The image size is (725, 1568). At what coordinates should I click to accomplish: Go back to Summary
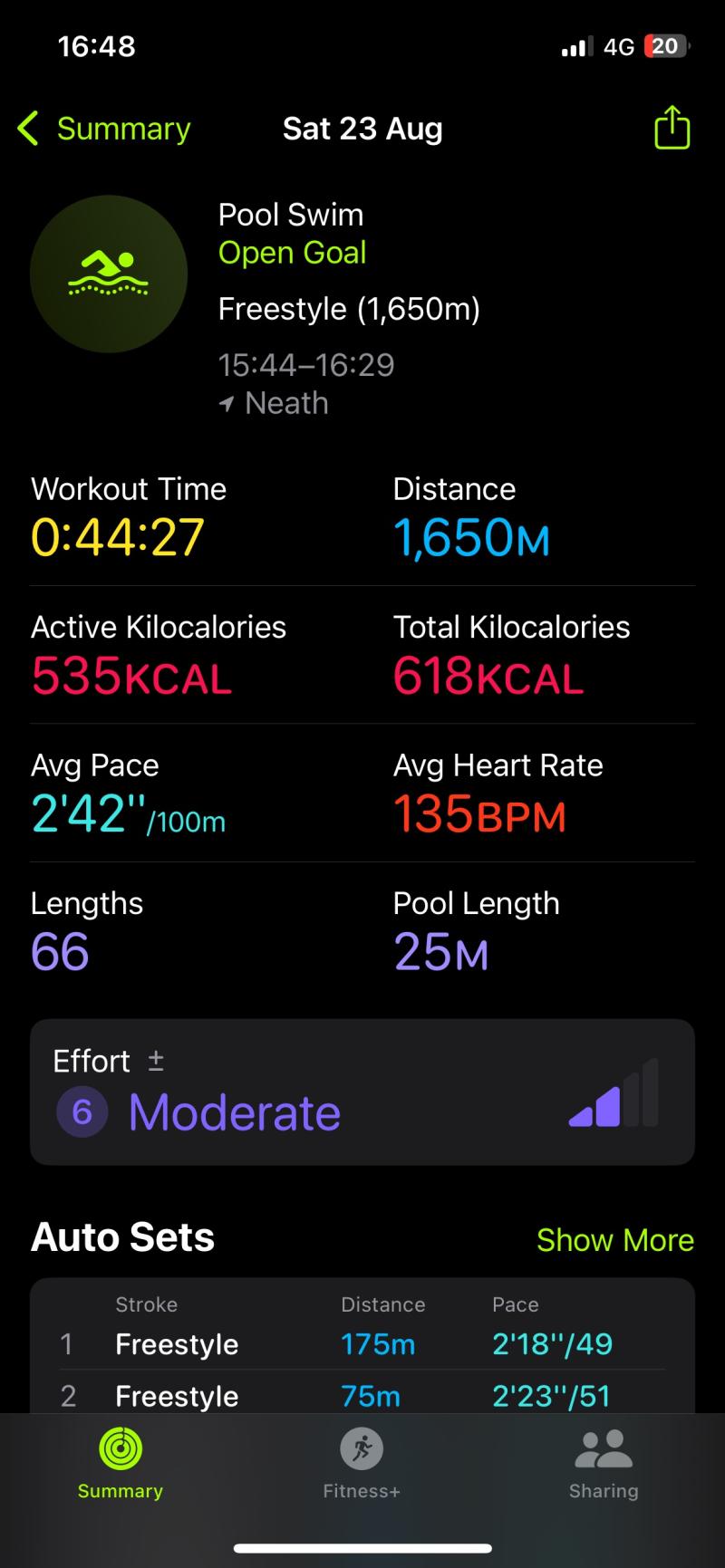(103, 129)
